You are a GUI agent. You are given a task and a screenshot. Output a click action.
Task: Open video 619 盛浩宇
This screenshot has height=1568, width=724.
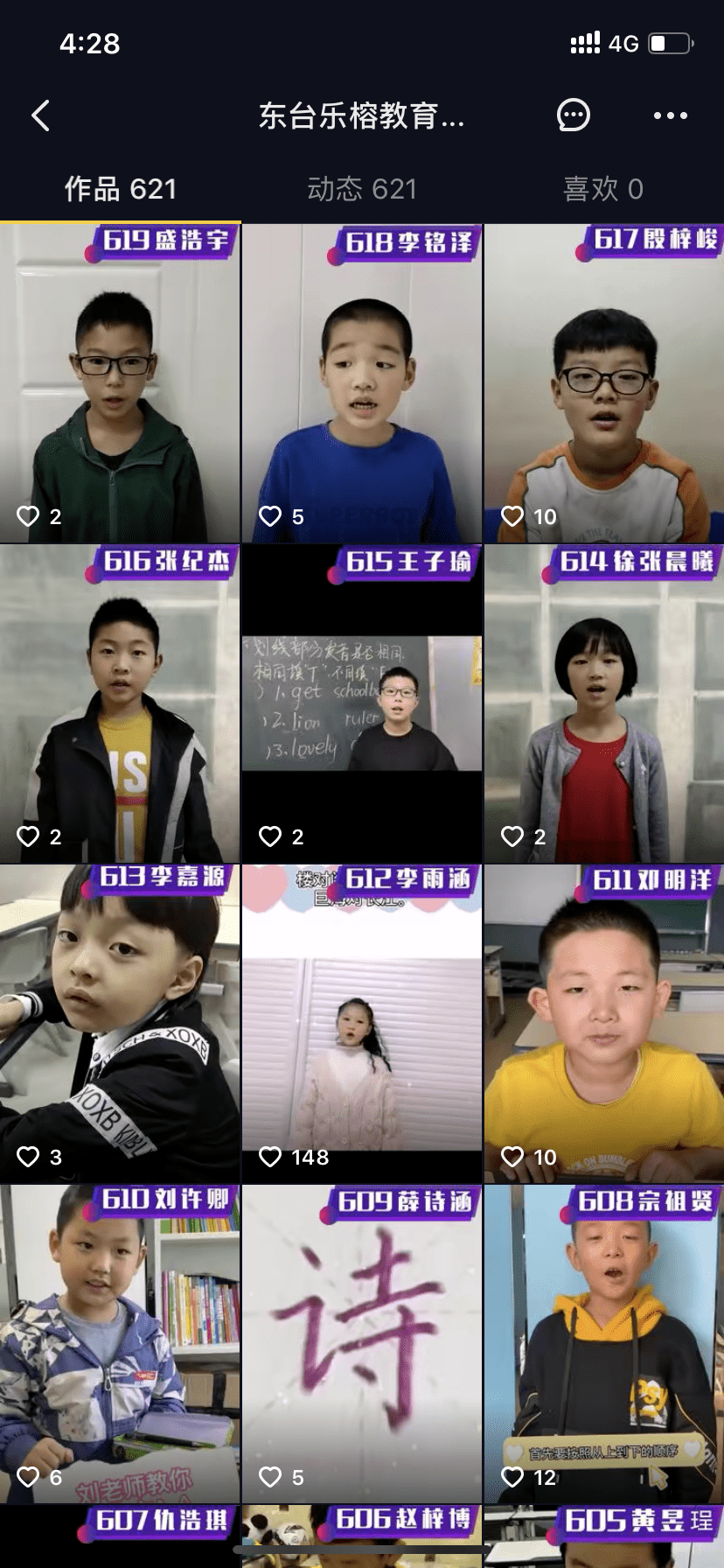pos(120,383)
